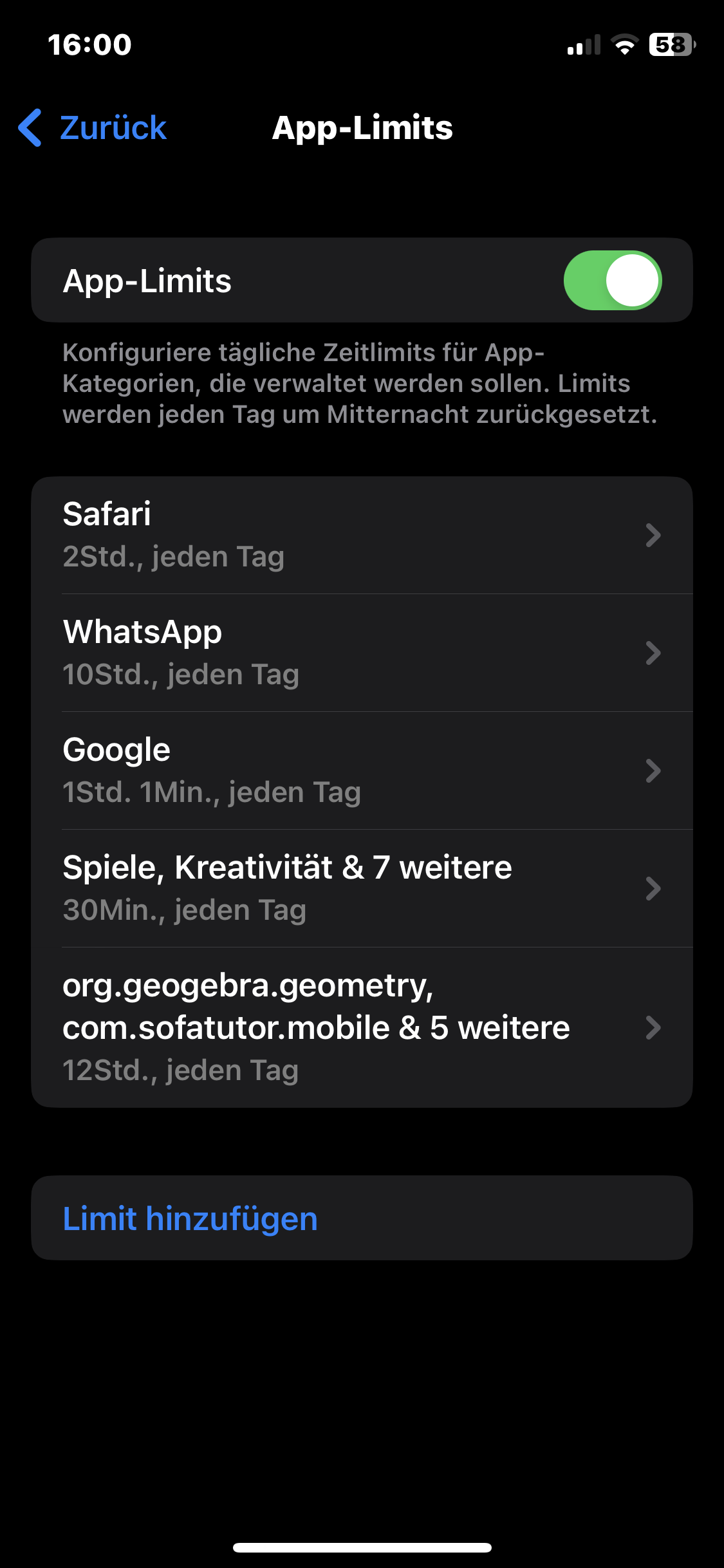724x1568 pixels.
Task: Disable the App-Limits switch
Action: tap(612, 281)
